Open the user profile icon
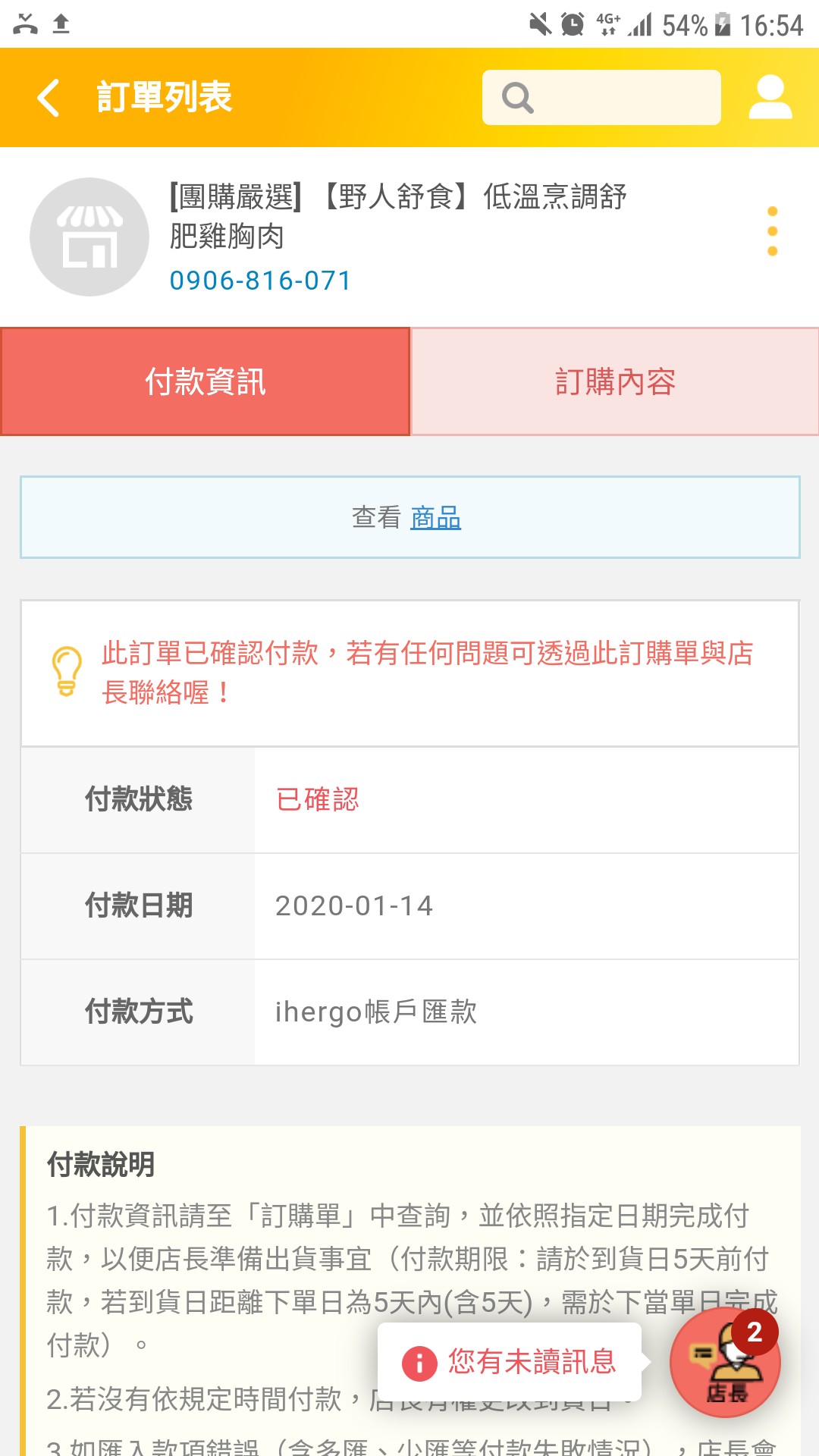 tap(770, 97)
